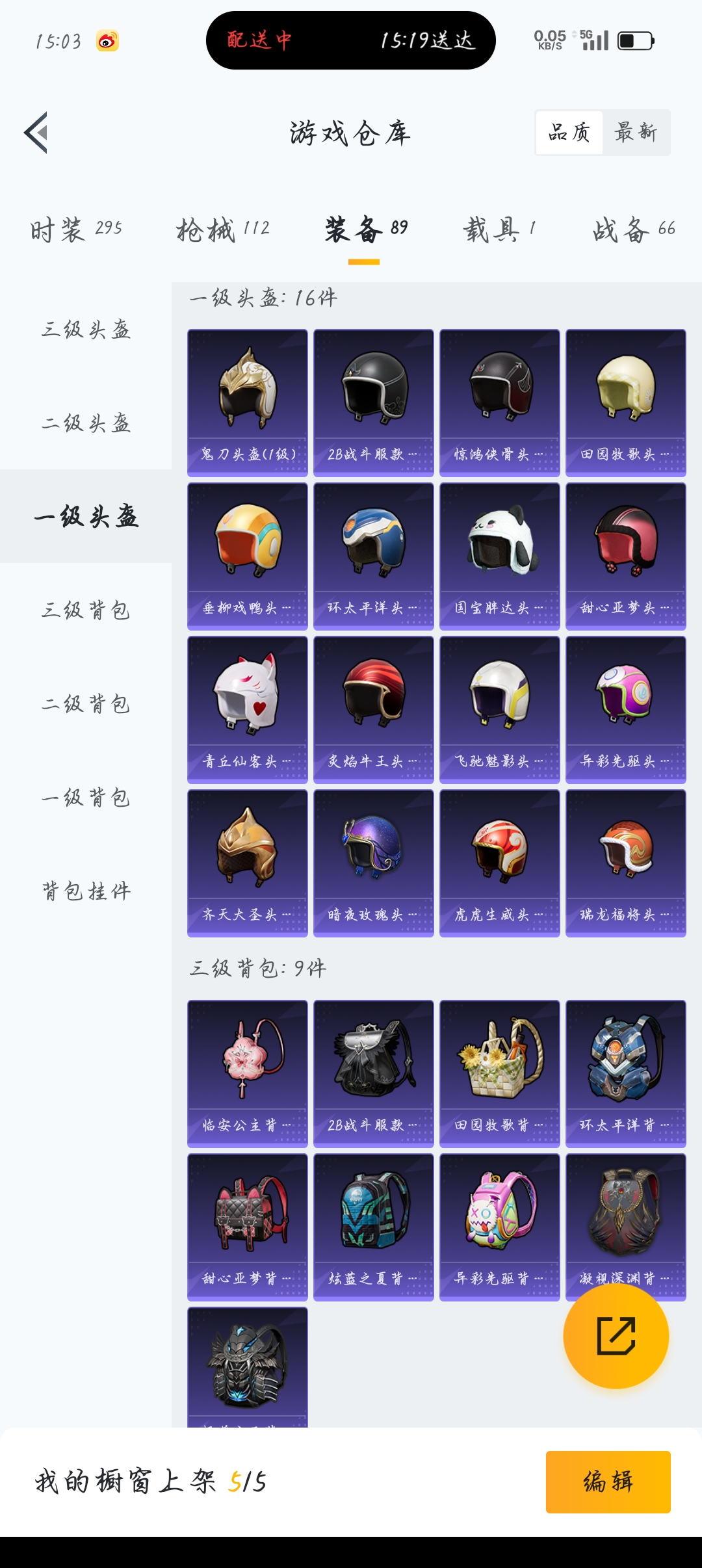Jump to 二级背包 category
The width and height of the screenshot is (702, 1568).
point(86,703)
